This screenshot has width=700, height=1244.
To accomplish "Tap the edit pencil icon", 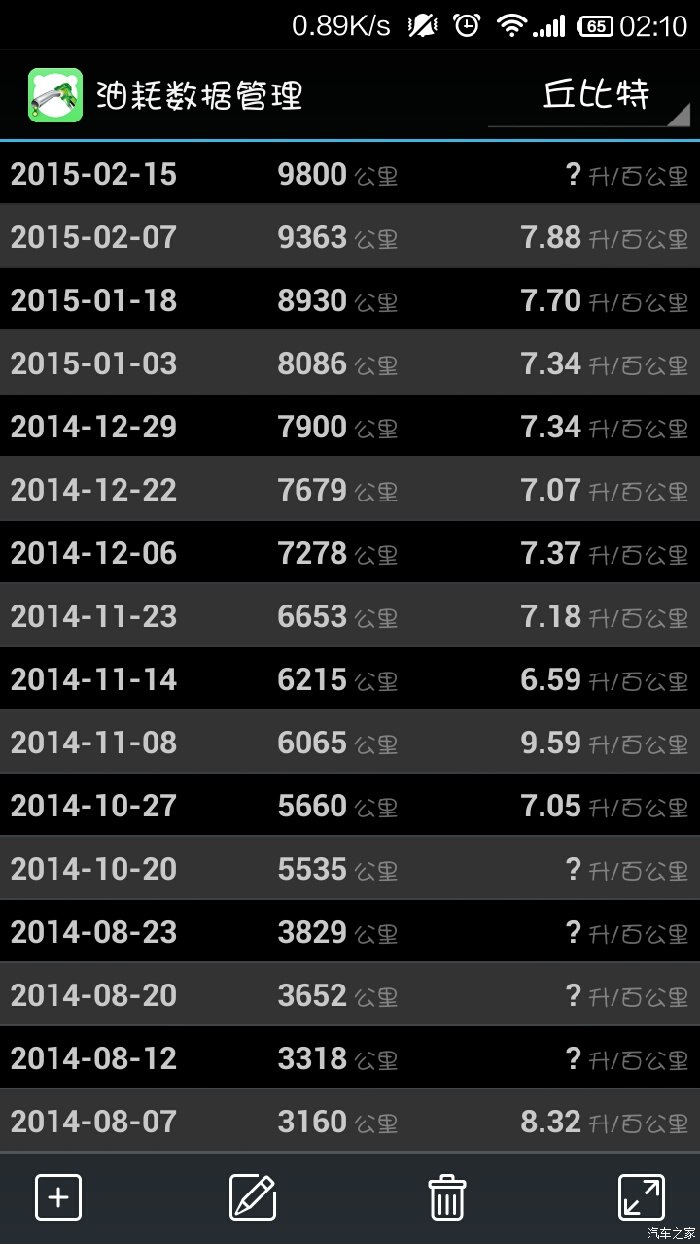I will click(x=252, y=1197).
